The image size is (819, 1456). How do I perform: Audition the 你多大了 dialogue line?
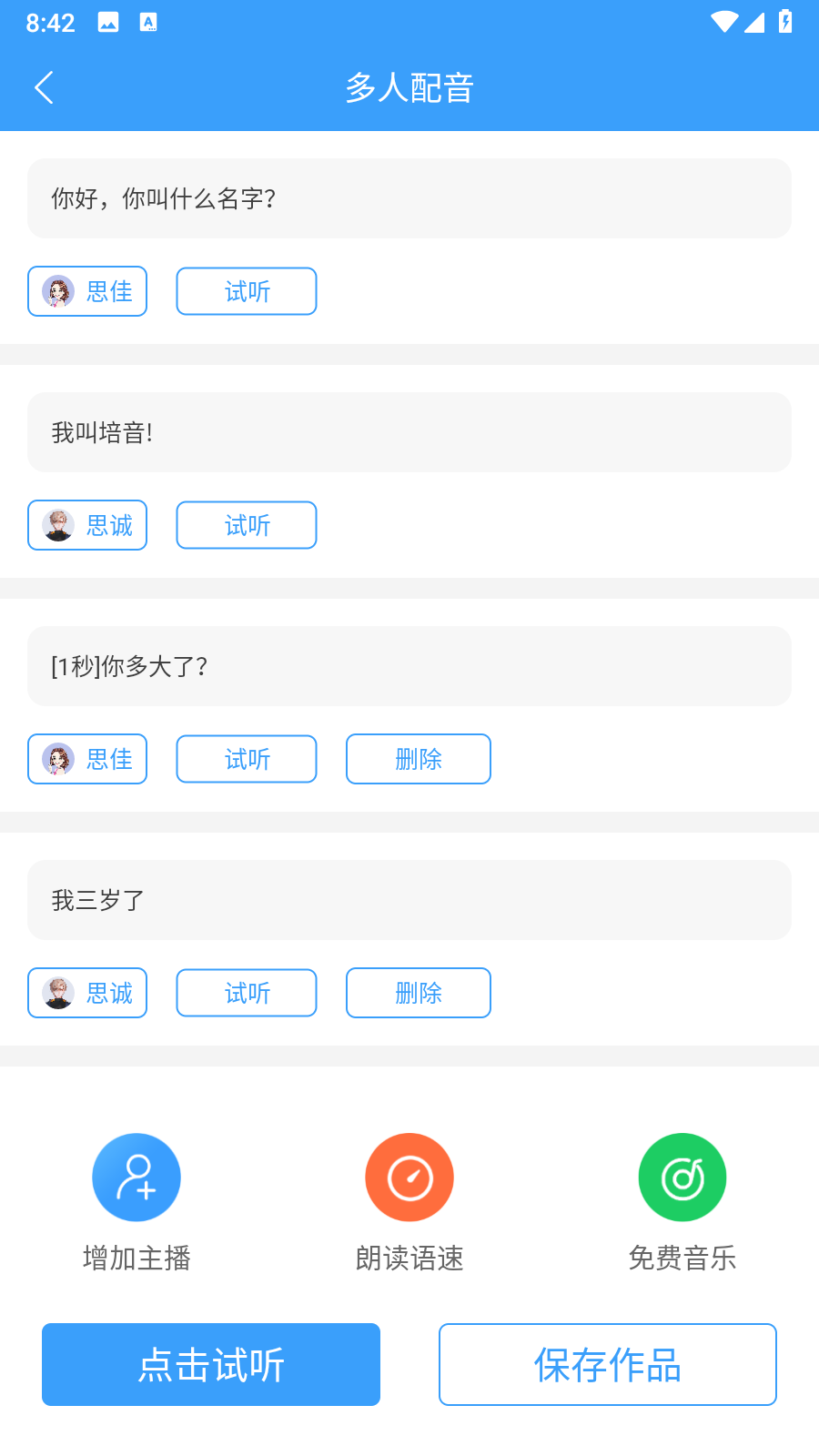pyautogui.click(x=246, y=759)
